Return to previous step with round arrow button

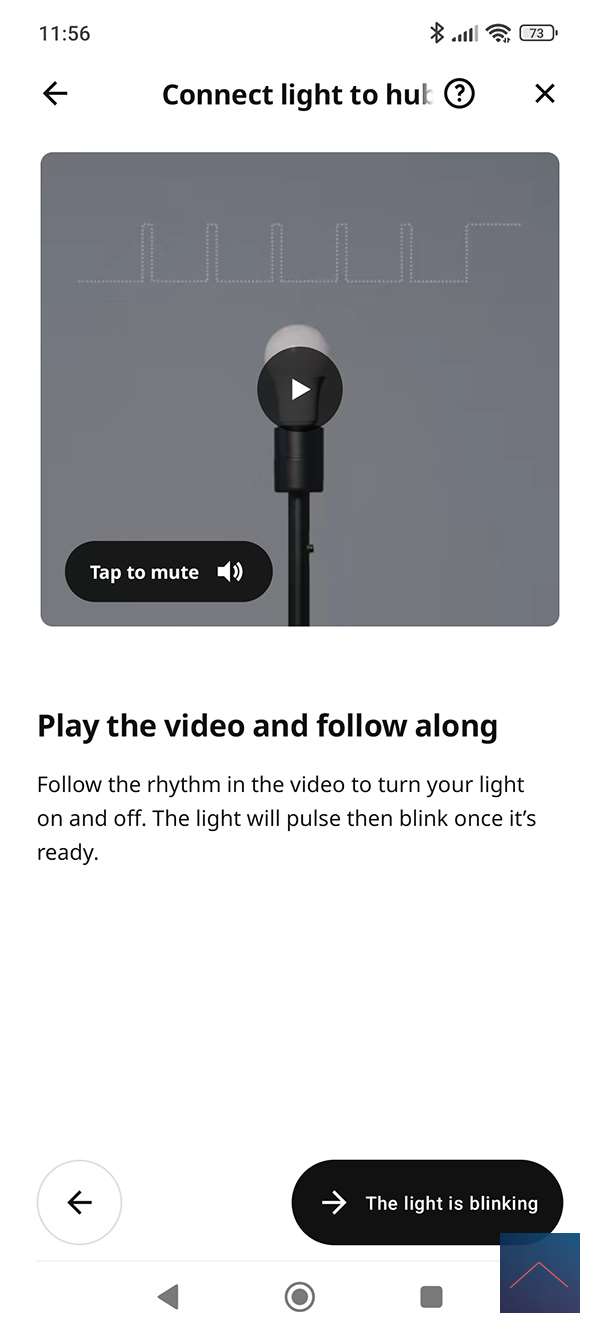(79, 1202)
